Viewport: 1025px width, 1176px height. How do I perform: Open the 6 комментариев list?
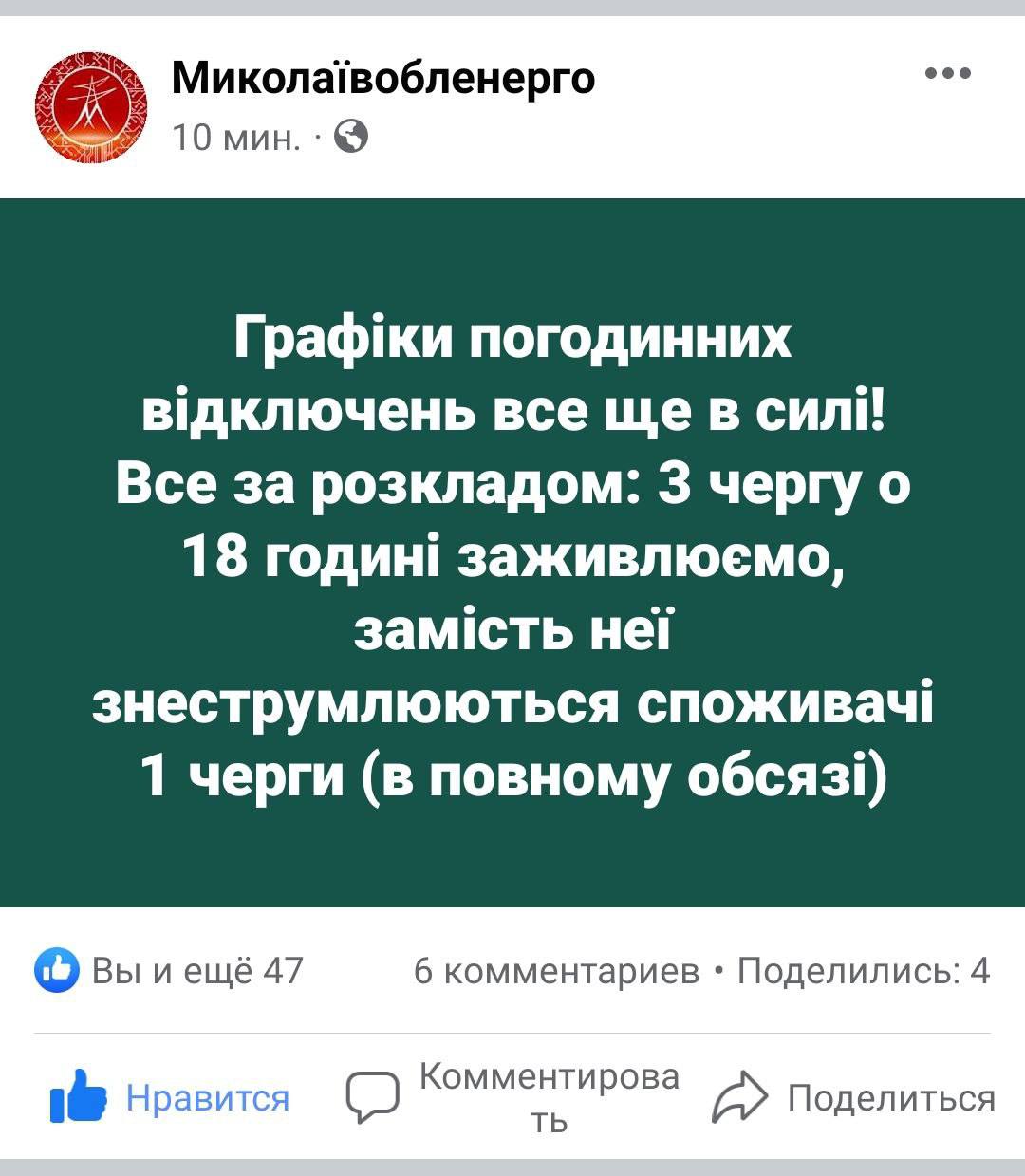click(556, 970)
